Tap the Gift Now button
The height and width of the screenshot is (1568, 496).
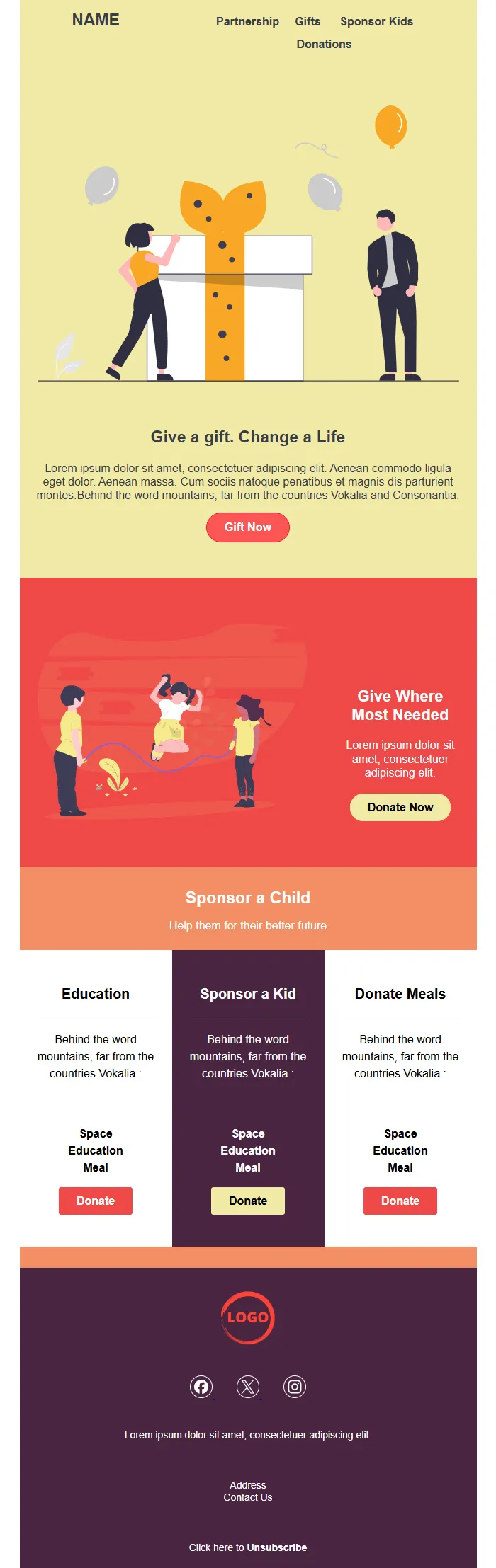[x=247, y=527]
